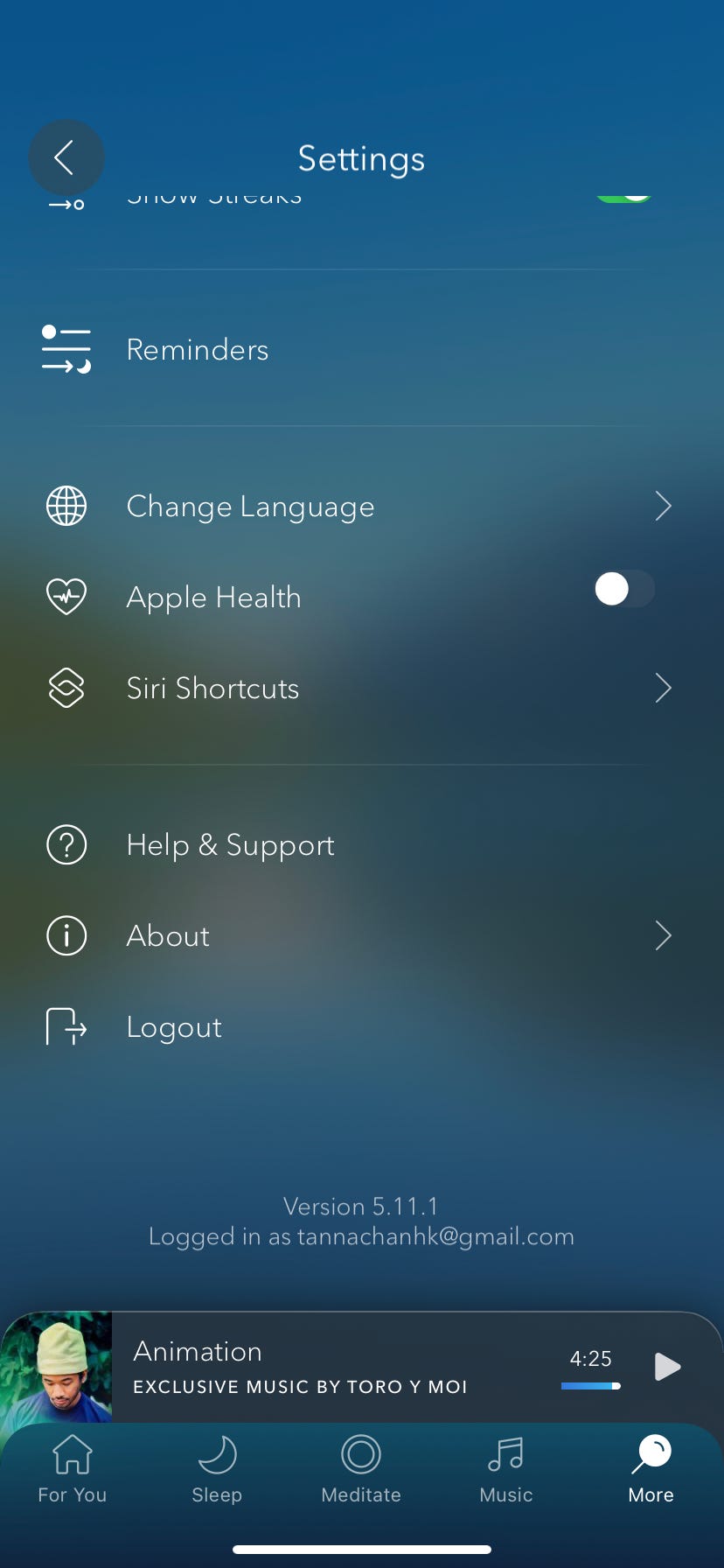The height and width of the screenshot is (1568, 724).
Task: Open Help & Support
Action: coord(230,845)
